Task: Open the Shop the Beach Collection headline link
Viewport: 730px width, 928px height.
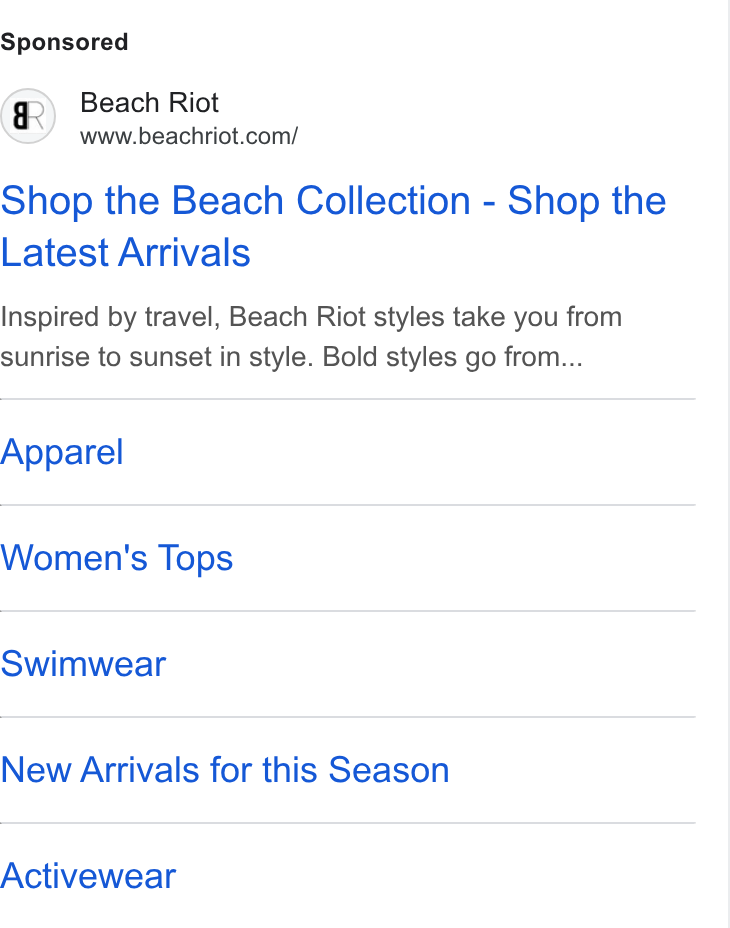Action: click(x=333, y=226)
